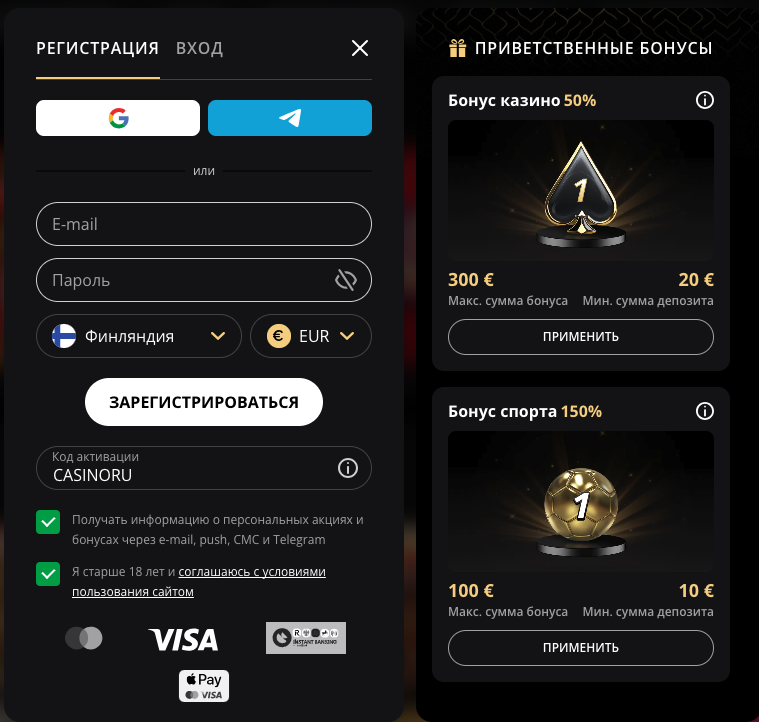
Task: Toggle password visibility eye icon
Action: 346,280
